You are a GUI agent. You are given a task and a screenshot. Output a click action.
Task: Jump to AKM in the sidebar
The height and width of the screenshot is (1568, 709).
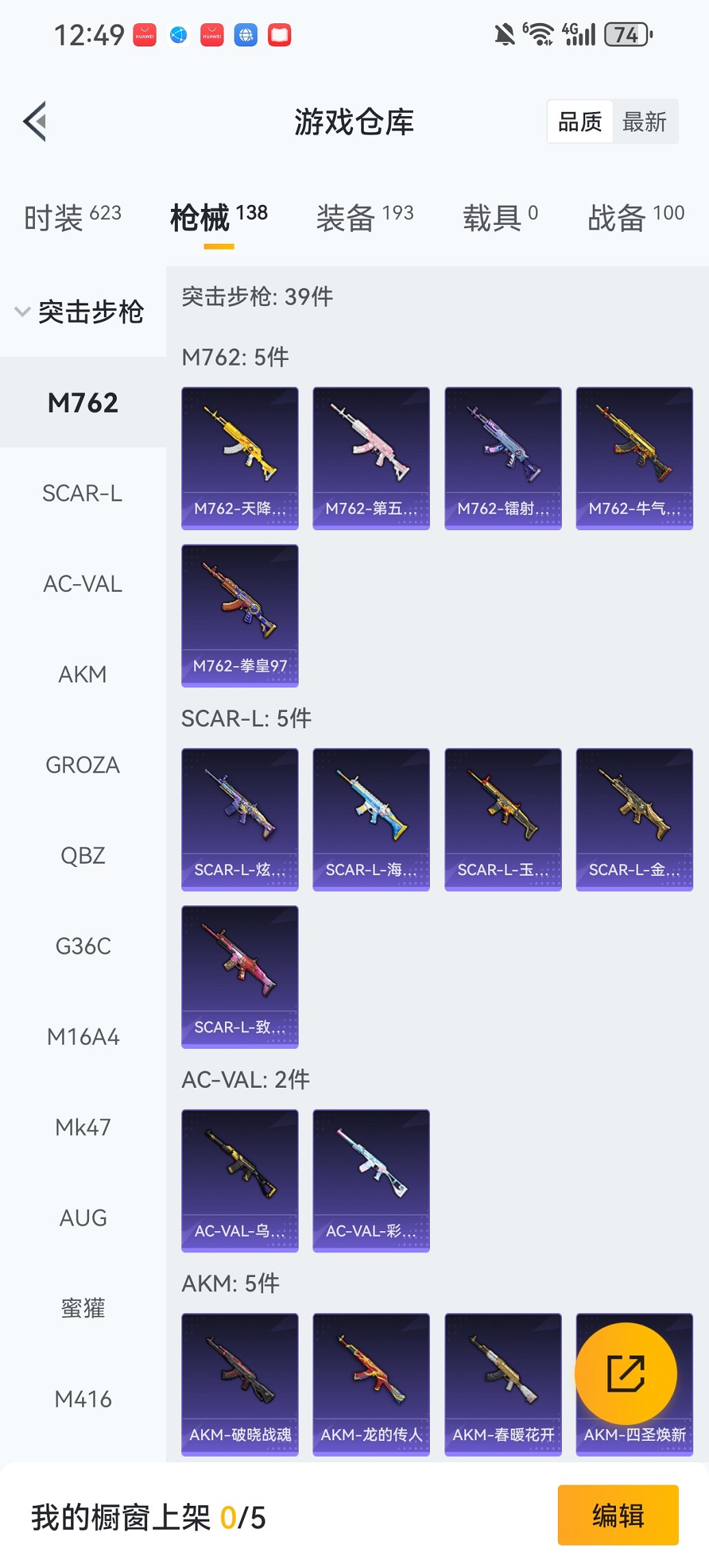(82, 674)
